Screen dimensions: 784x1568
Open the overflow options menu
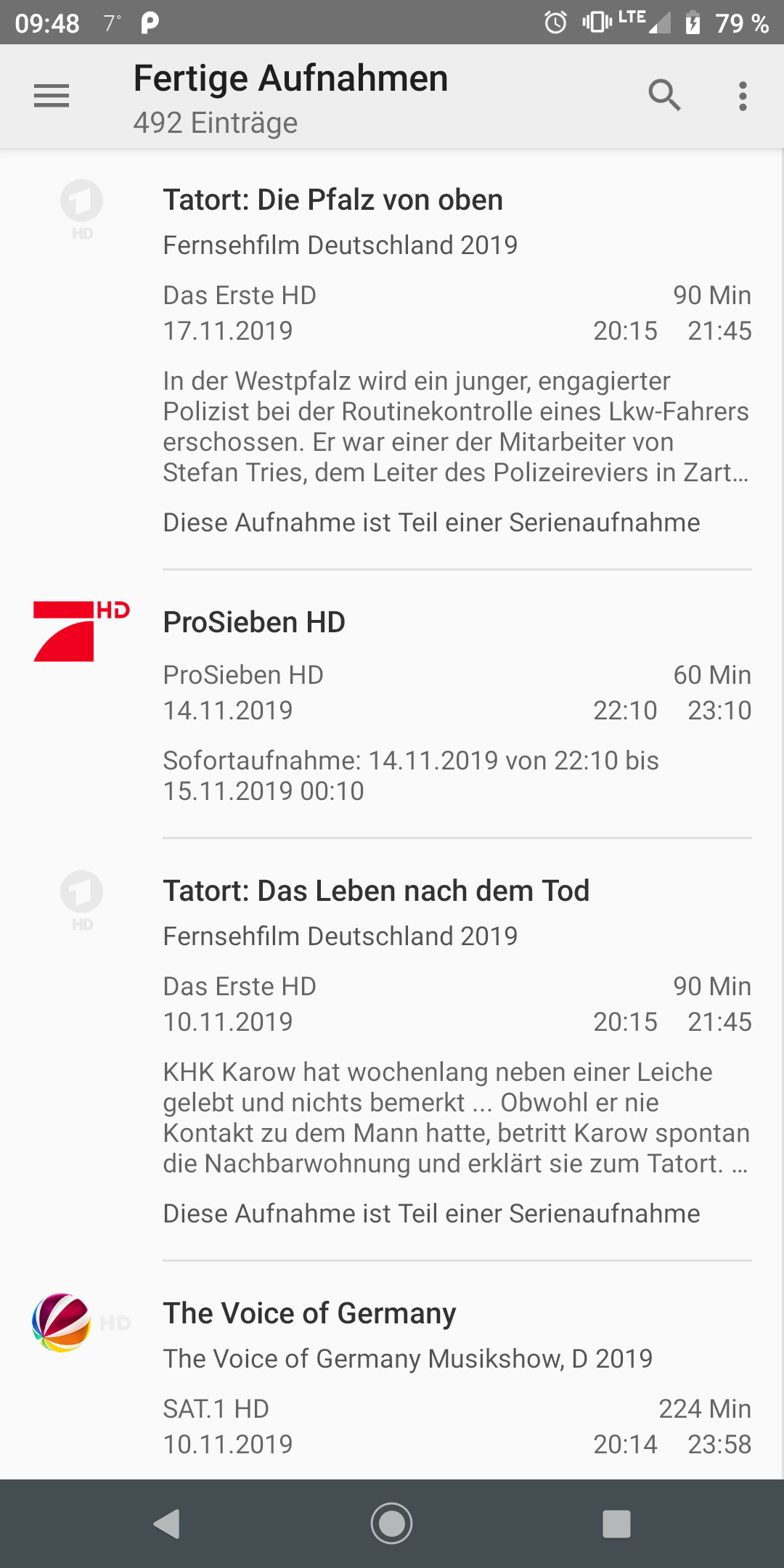(743, 96)
